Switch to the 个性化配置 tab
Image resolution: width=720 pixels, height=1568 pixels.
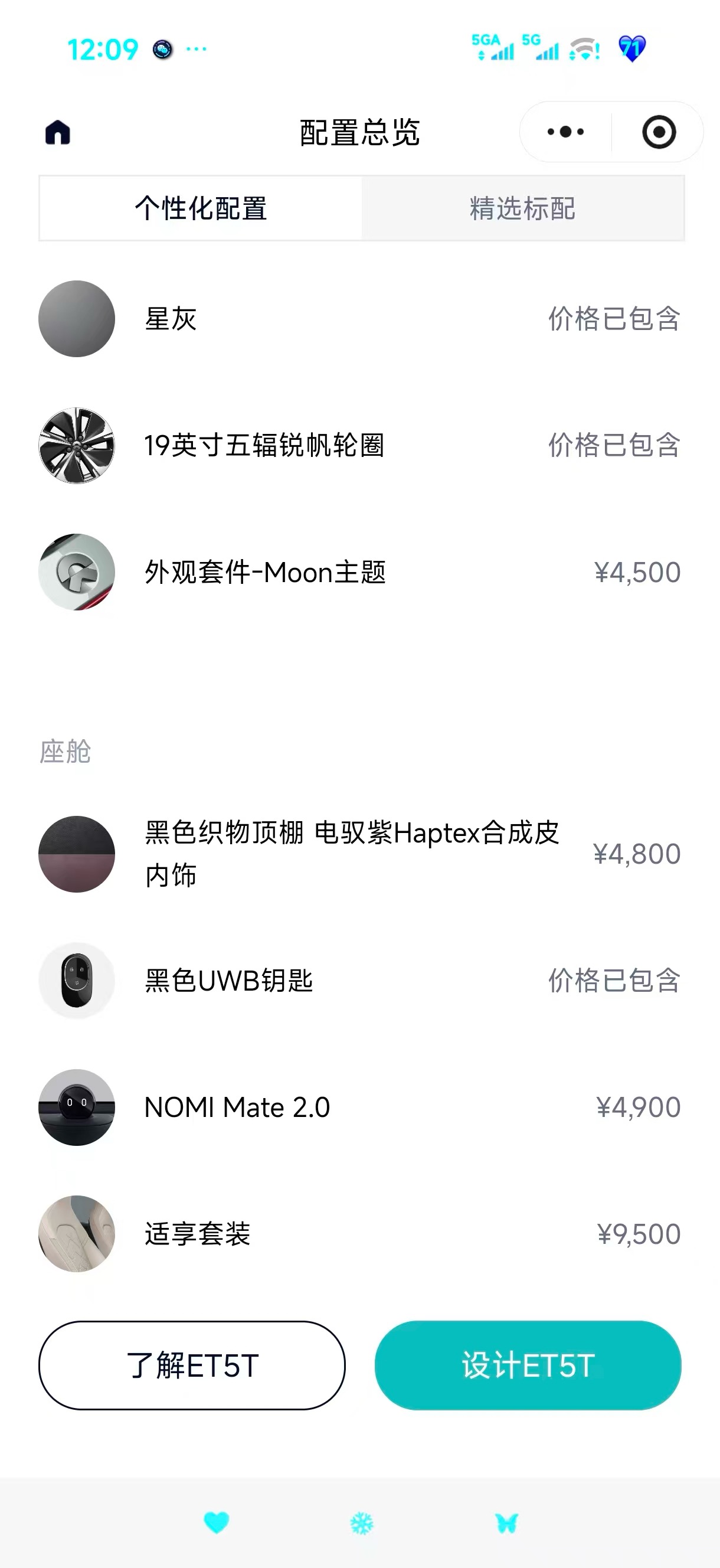pyautogui.click(x=199, y=208)
